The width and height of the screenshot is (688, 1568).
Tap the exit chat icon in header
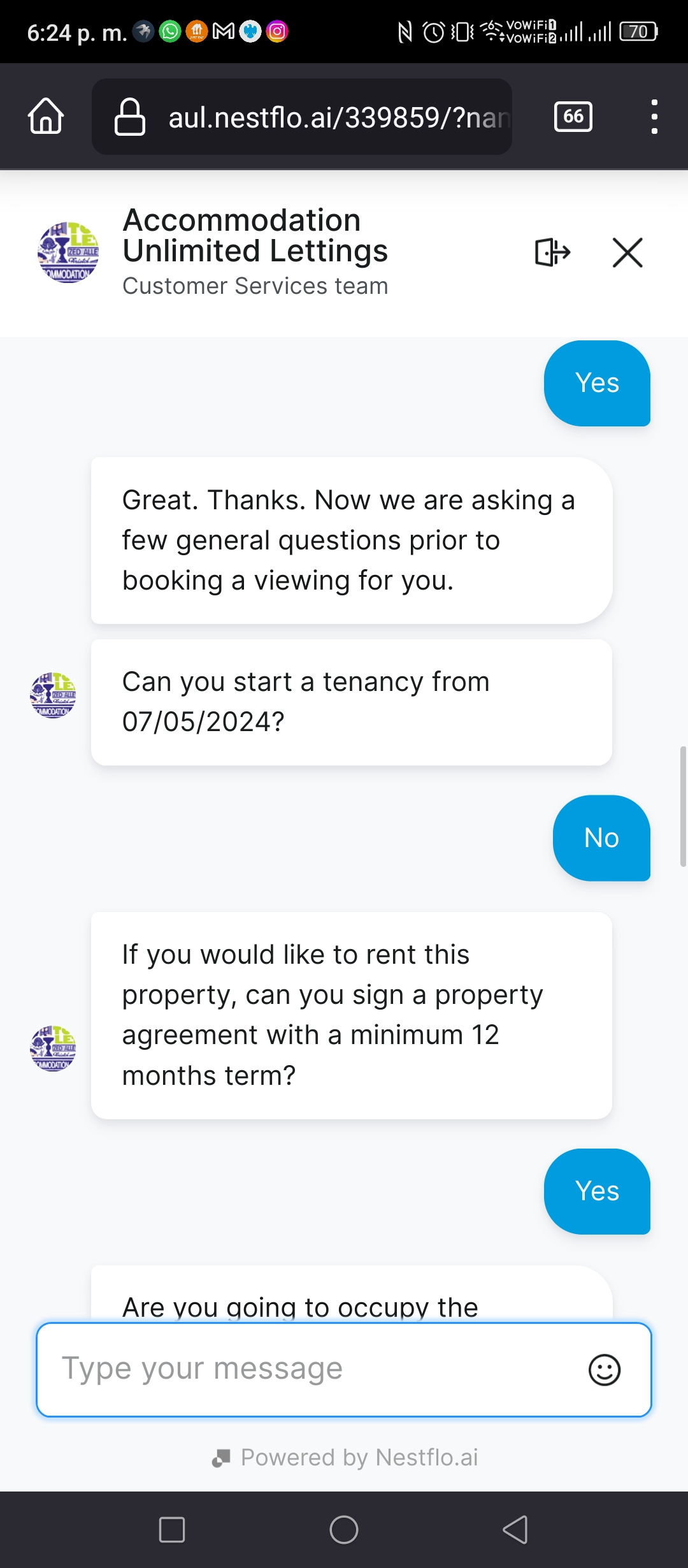pyautogui.click(x=552, y=252)
